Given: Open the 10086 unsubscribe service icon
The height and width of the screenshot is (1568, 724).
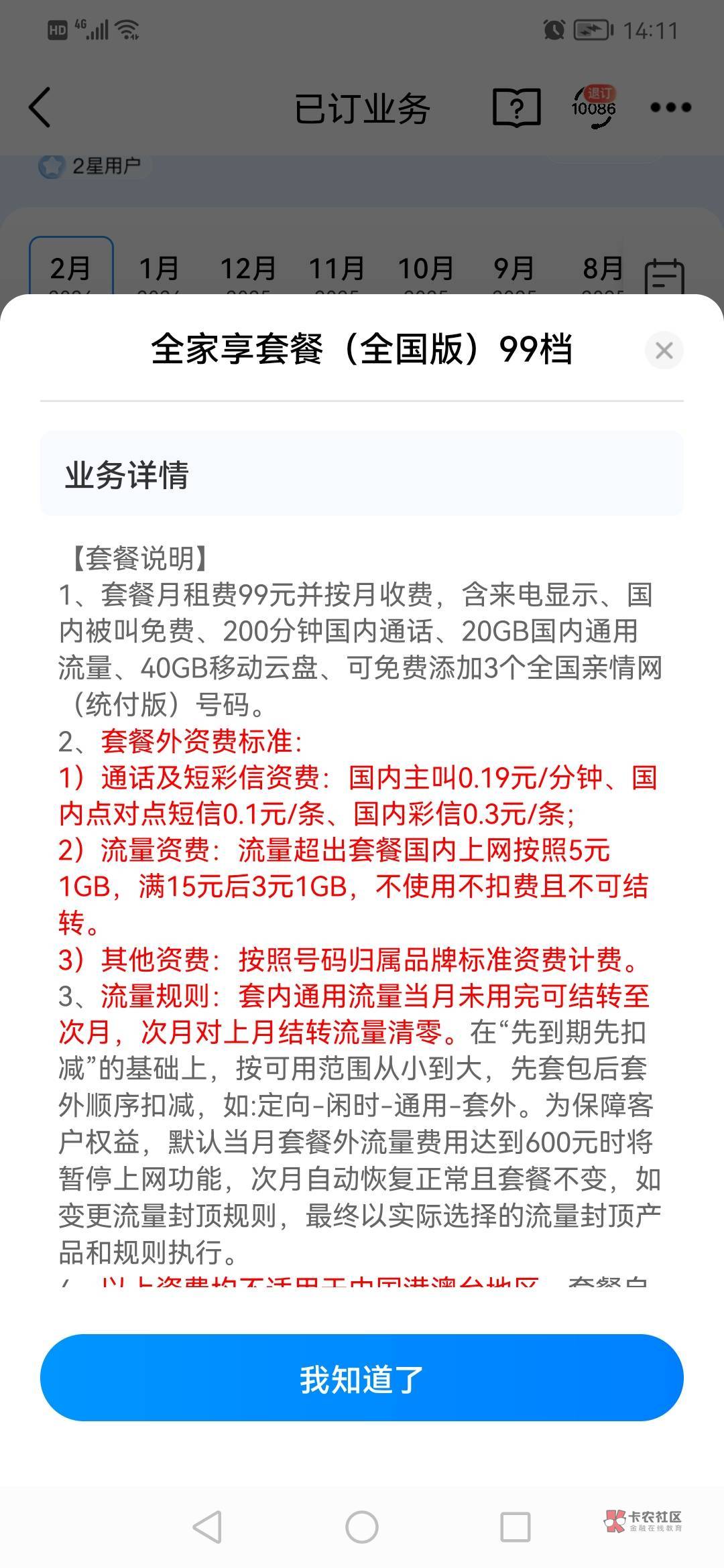Looking at the screenshot, I should coord(594,107).
